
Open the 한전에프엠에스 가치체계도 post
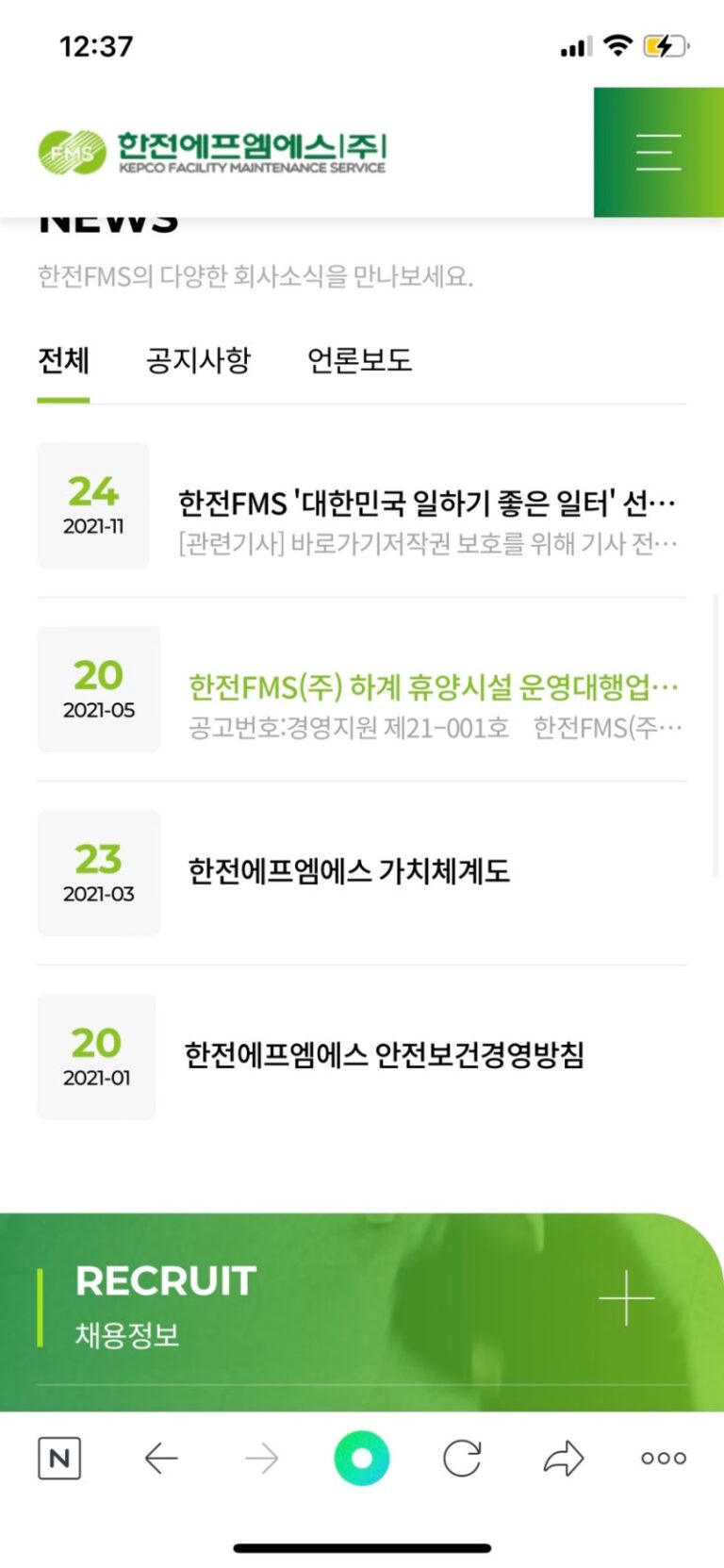pyautogui.click(x=349, y=871)
